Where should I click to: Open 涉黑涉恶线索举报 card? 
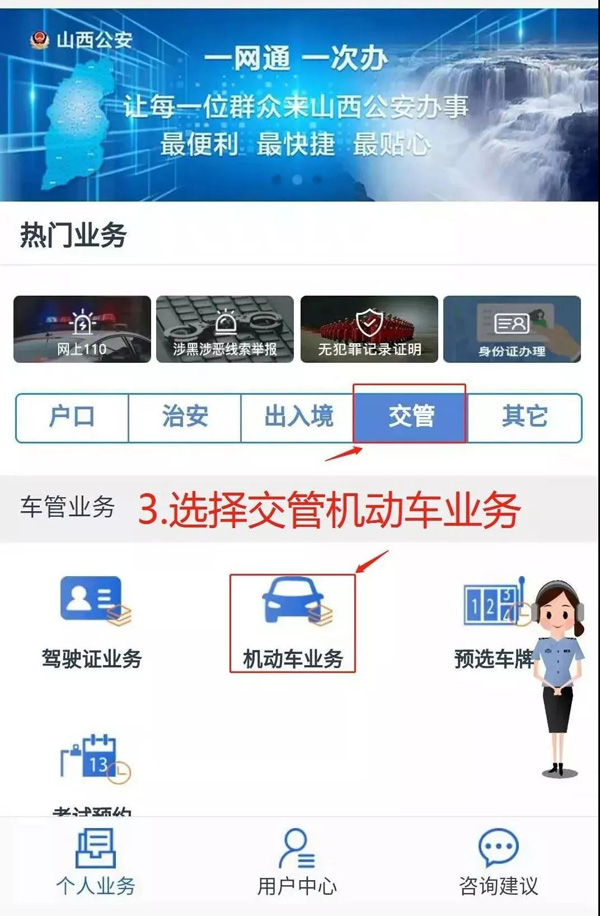tap(225, 328)
